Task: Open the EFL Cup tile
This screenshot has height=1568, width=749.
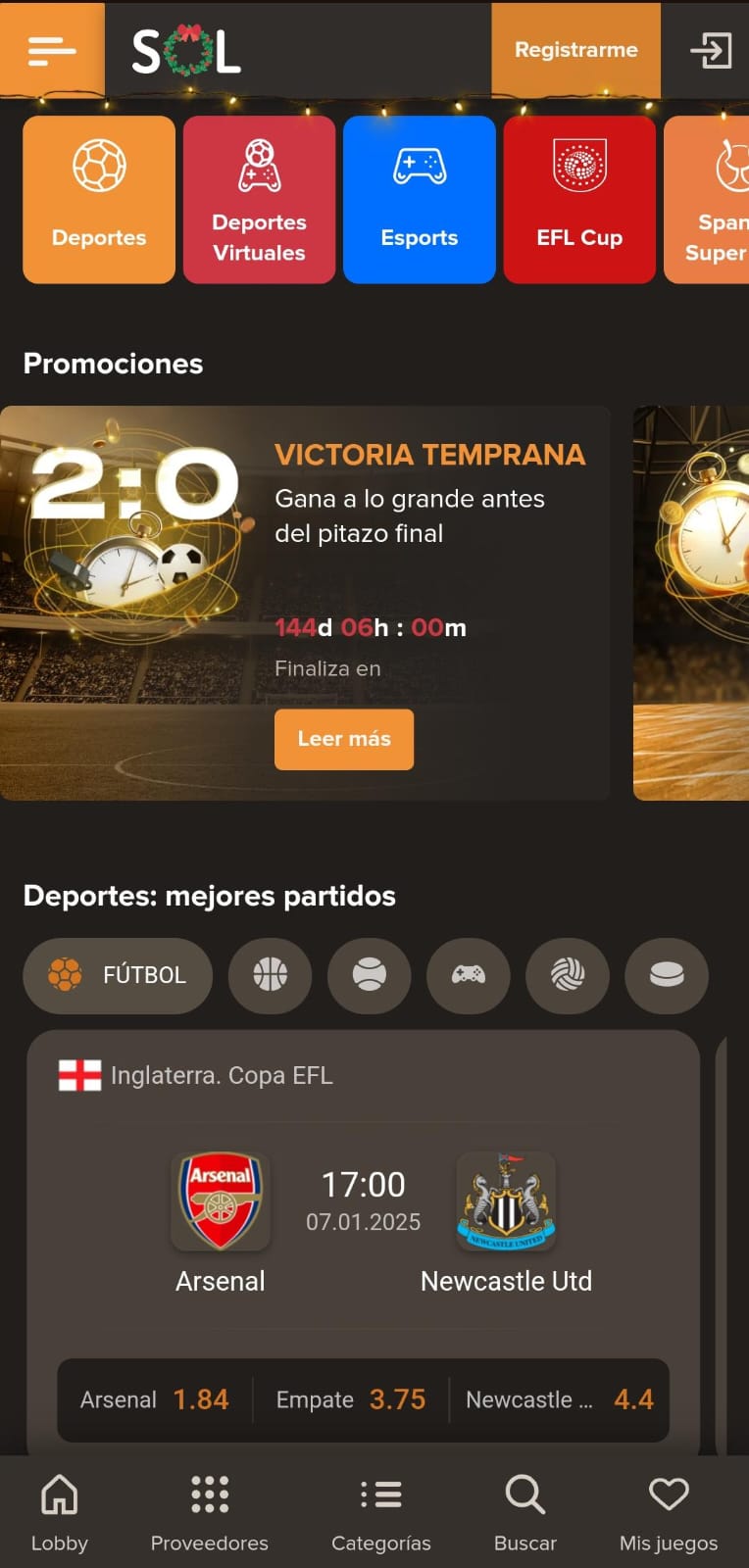Action: click(579, 200)
